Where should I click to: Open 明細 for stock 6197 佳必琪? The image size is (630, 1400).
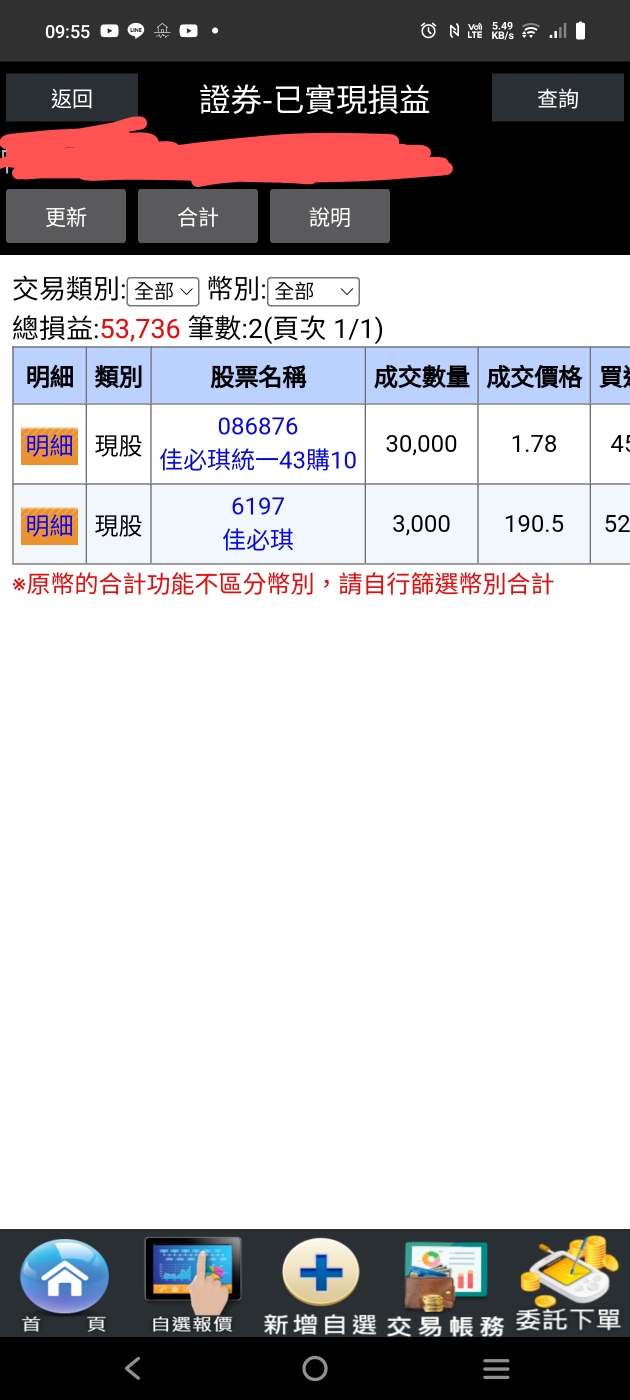tap(49, 524)
